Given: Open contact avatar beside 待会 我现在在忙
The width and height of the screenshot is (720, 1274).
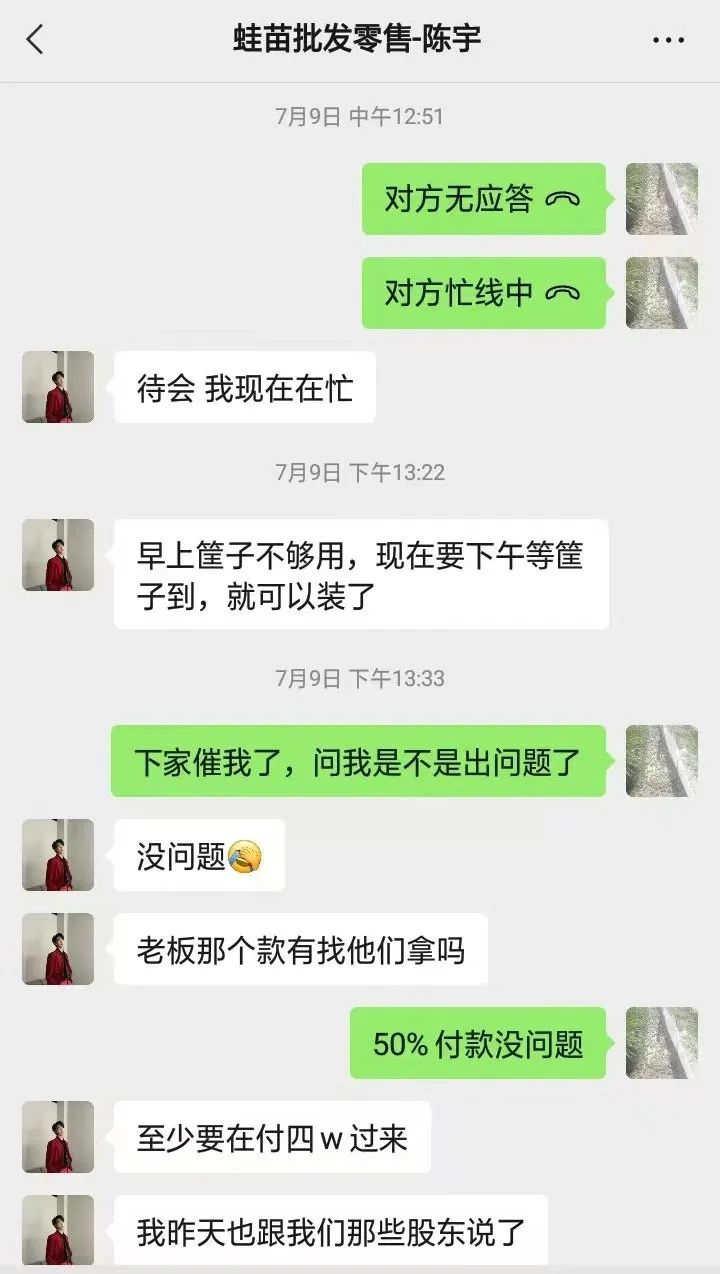Looking at the screenshot, I should 58,387.
